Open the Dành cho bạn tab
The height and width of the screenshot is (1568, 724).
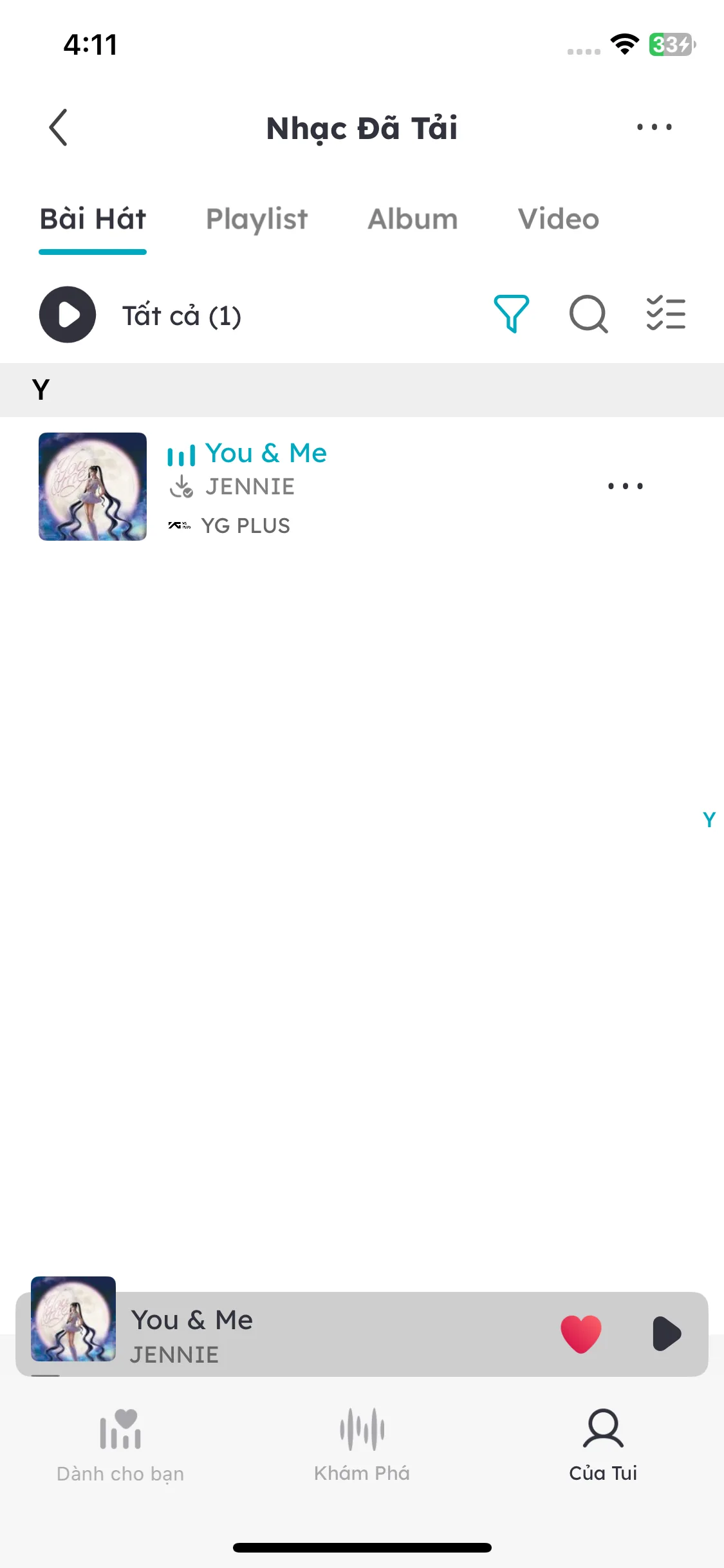(120, 1444)
